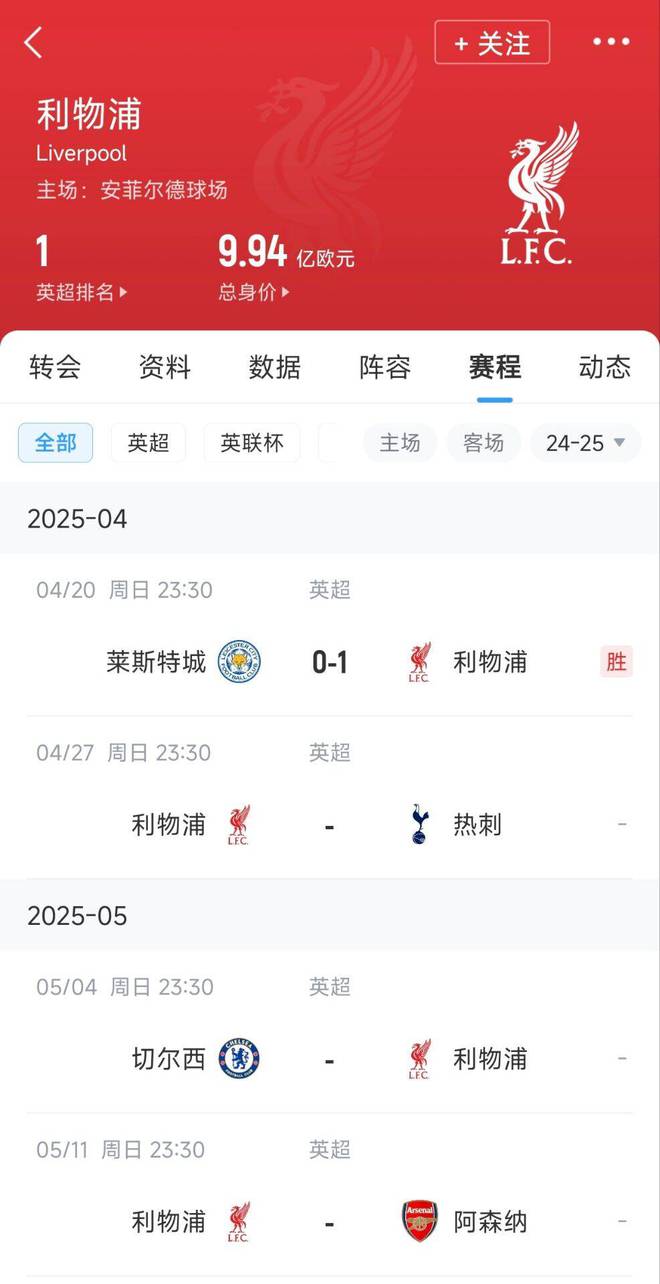This screenshot has height=1284, width=660.
Task: Open the three-dot overflow menu
Action: click(x=611, y=42)
